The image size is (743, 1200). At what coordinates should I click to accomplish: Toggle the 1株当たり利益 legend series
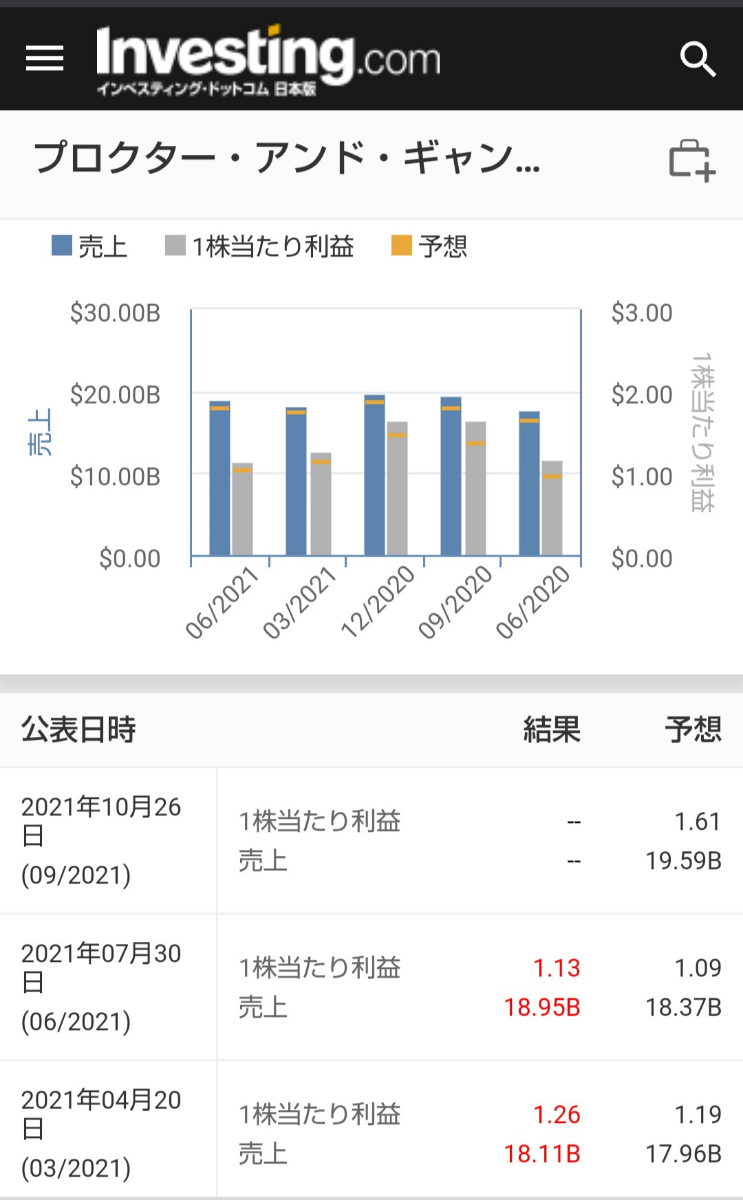tap(259, 247)
